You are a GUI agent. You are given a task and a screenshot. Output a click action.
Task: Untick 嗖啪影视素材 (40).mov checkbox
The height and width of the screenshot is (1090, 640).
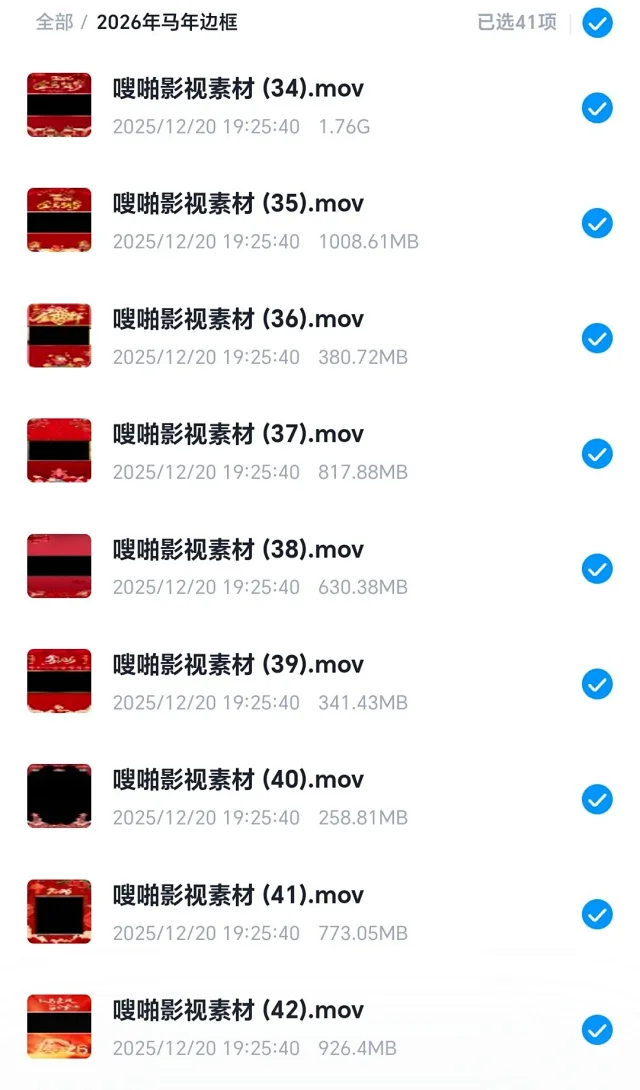click(x=597, y=799)
